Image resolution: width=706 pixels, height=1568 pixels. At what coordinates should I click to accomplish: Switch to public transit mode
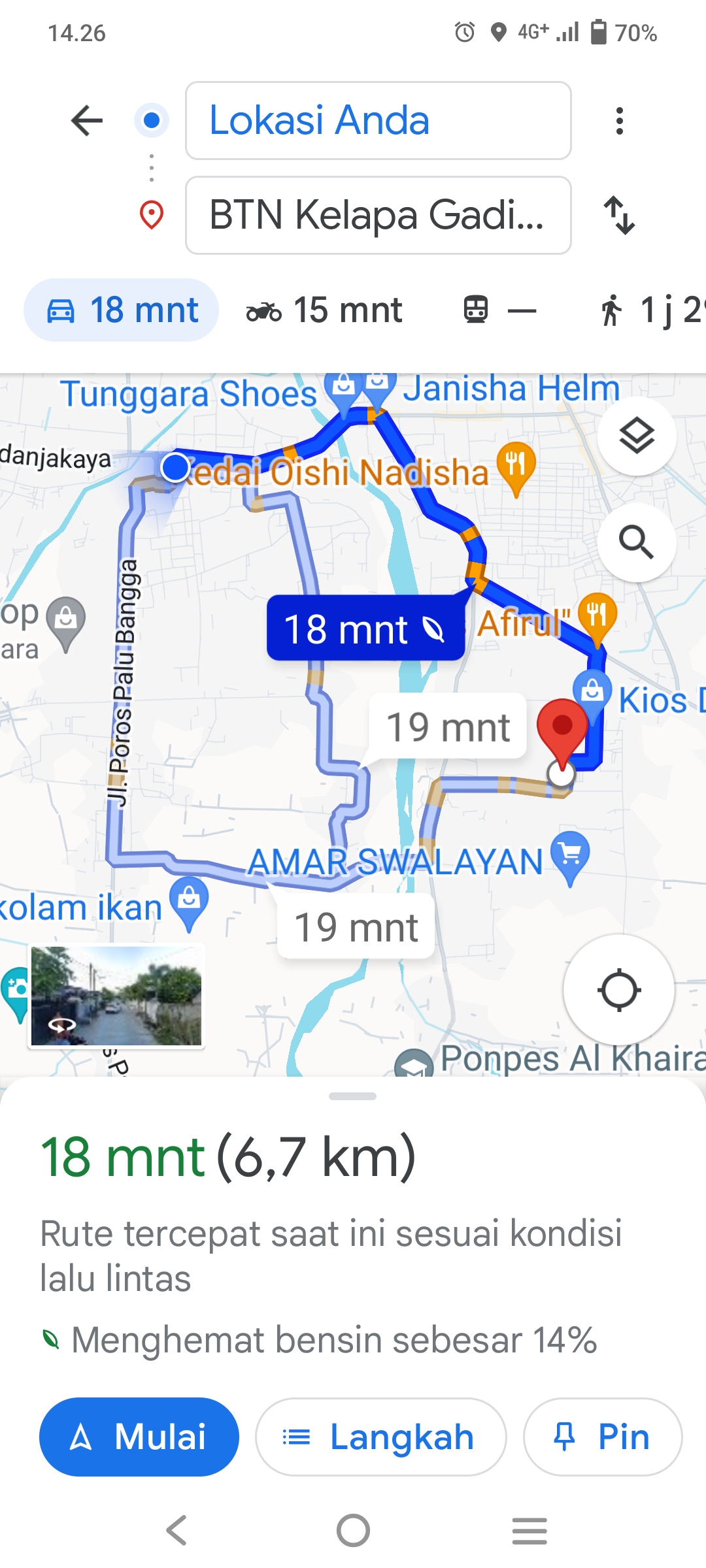point(500,310)
